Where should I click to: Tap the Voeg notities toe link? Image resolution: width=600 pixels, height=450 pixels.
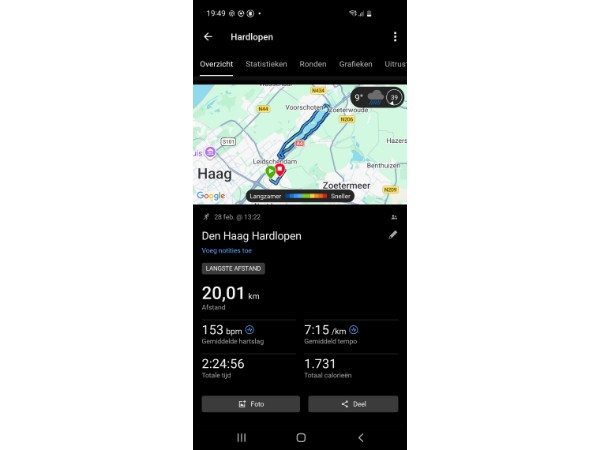pos(227,251)
